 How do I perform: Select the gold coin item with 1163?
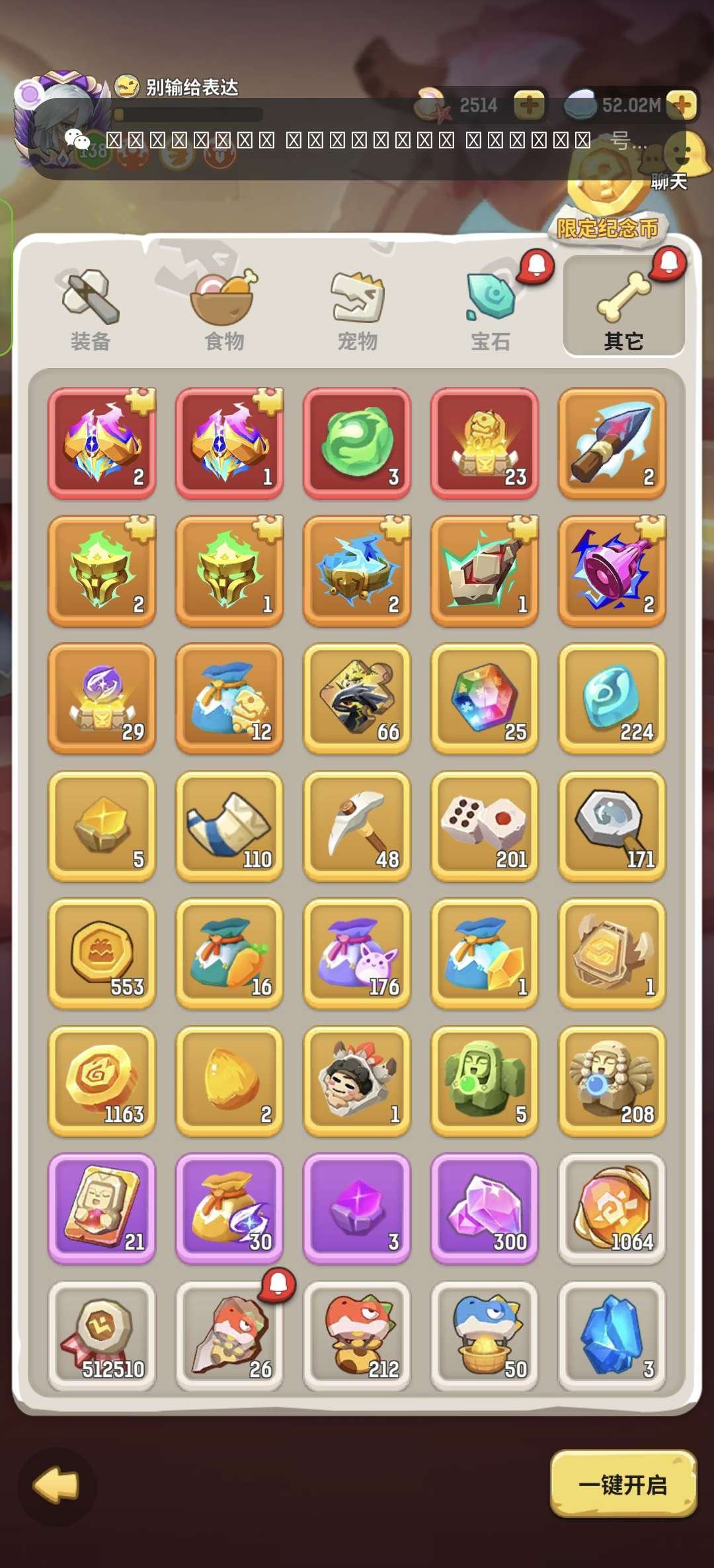[x=102, y=1080]
